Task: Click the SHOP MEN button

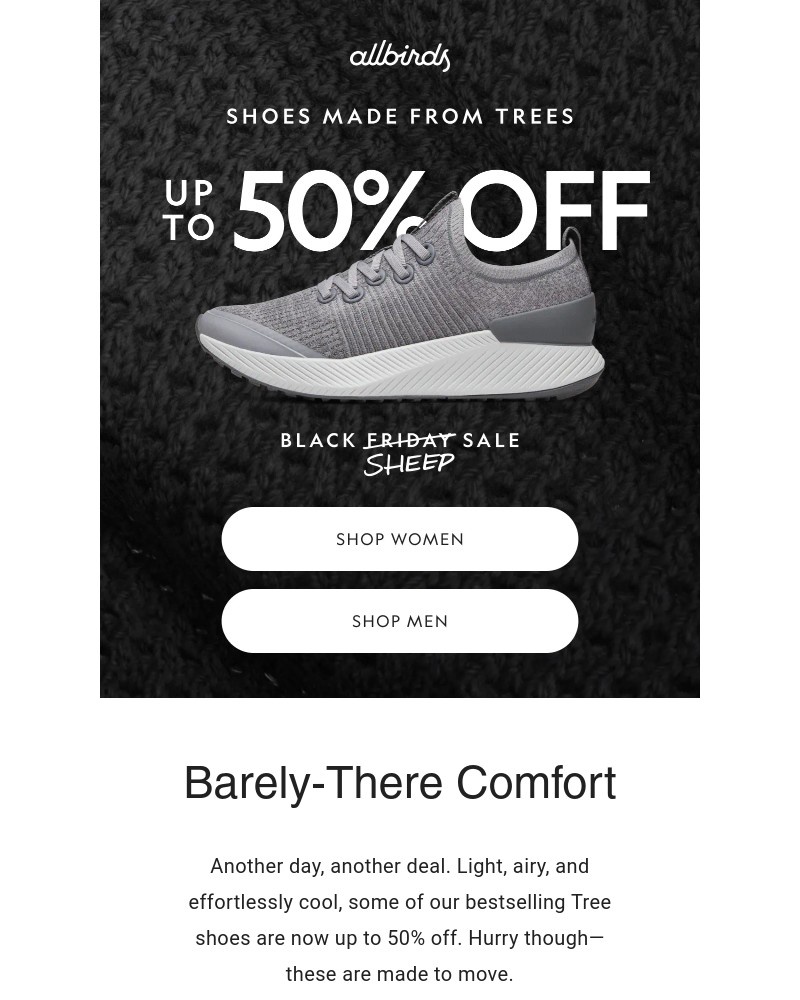Action: click(400, 621)
